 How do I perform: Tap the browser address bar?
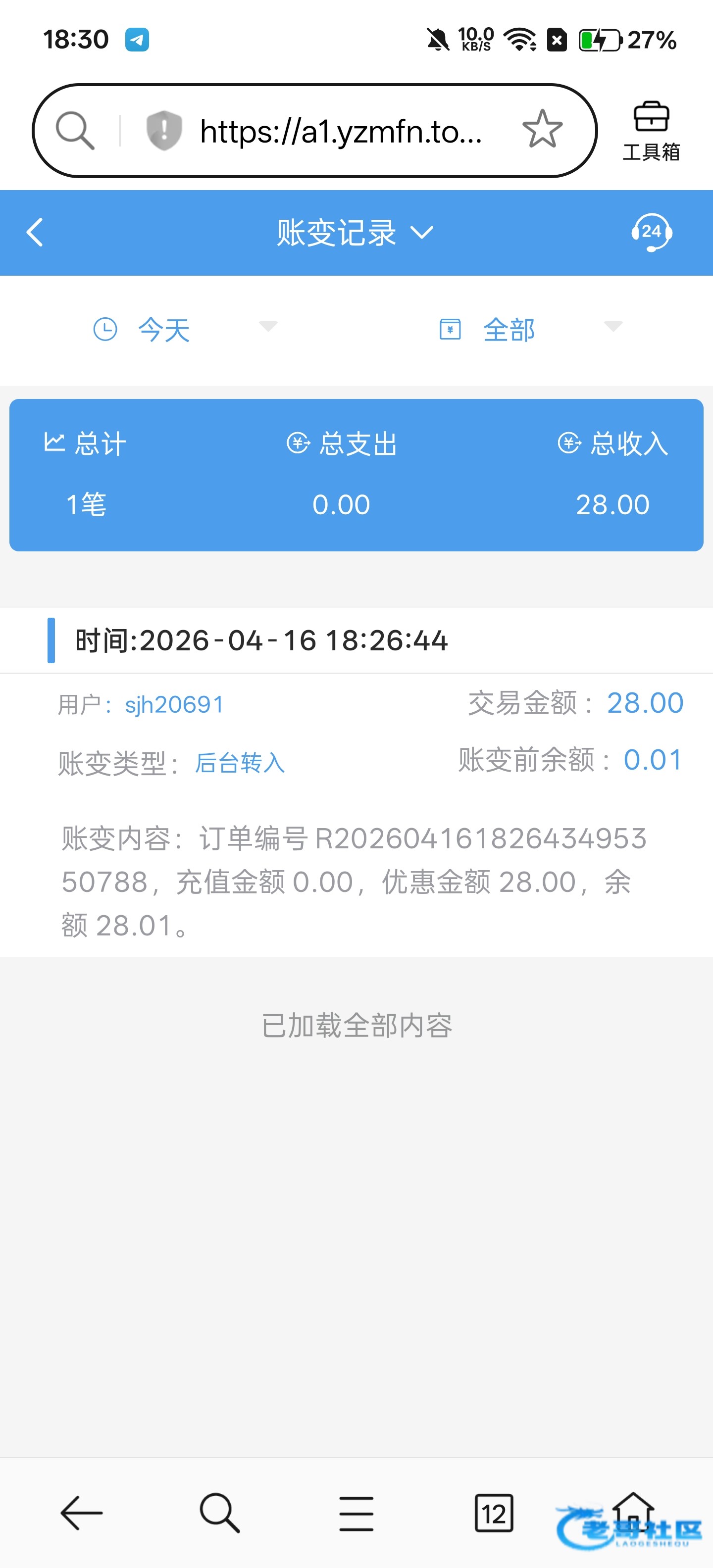click(x=341, y=131)
